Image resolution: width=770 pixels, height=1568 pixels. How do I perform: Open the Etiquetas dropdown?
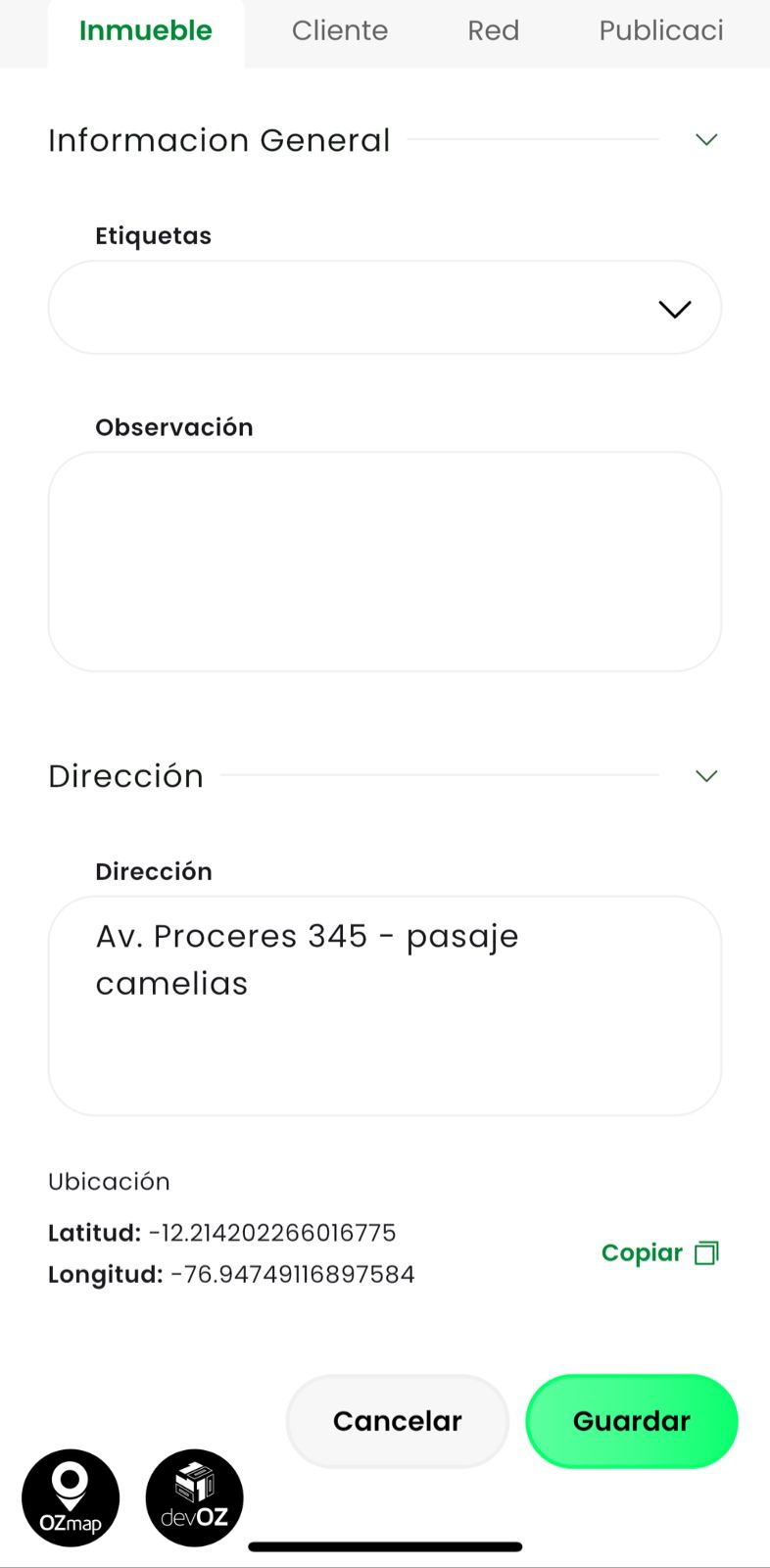pos(385,308)
